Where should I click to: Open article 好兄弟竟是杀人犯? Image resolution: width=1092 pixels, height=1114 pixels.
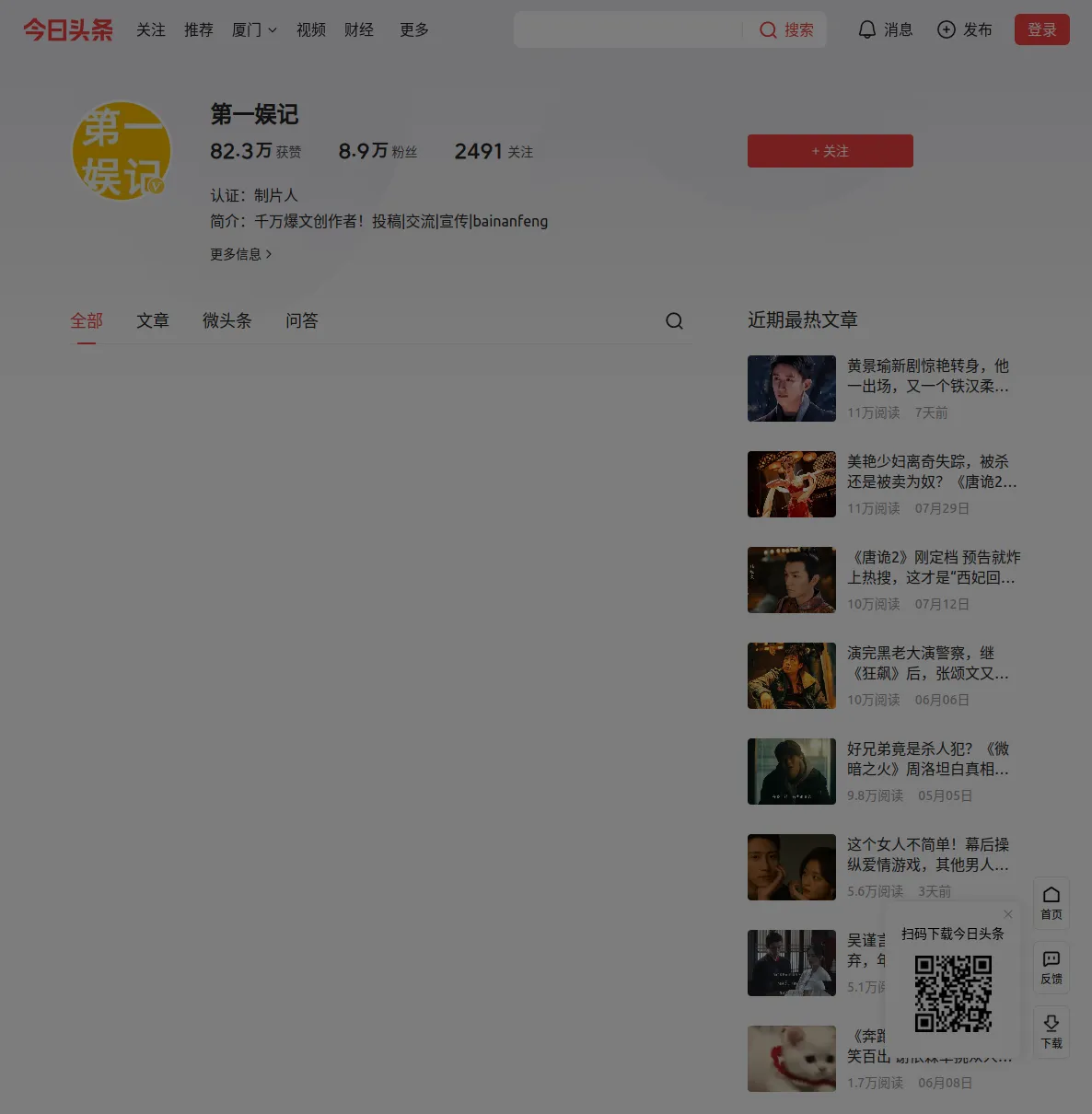[x=927, y=759]
